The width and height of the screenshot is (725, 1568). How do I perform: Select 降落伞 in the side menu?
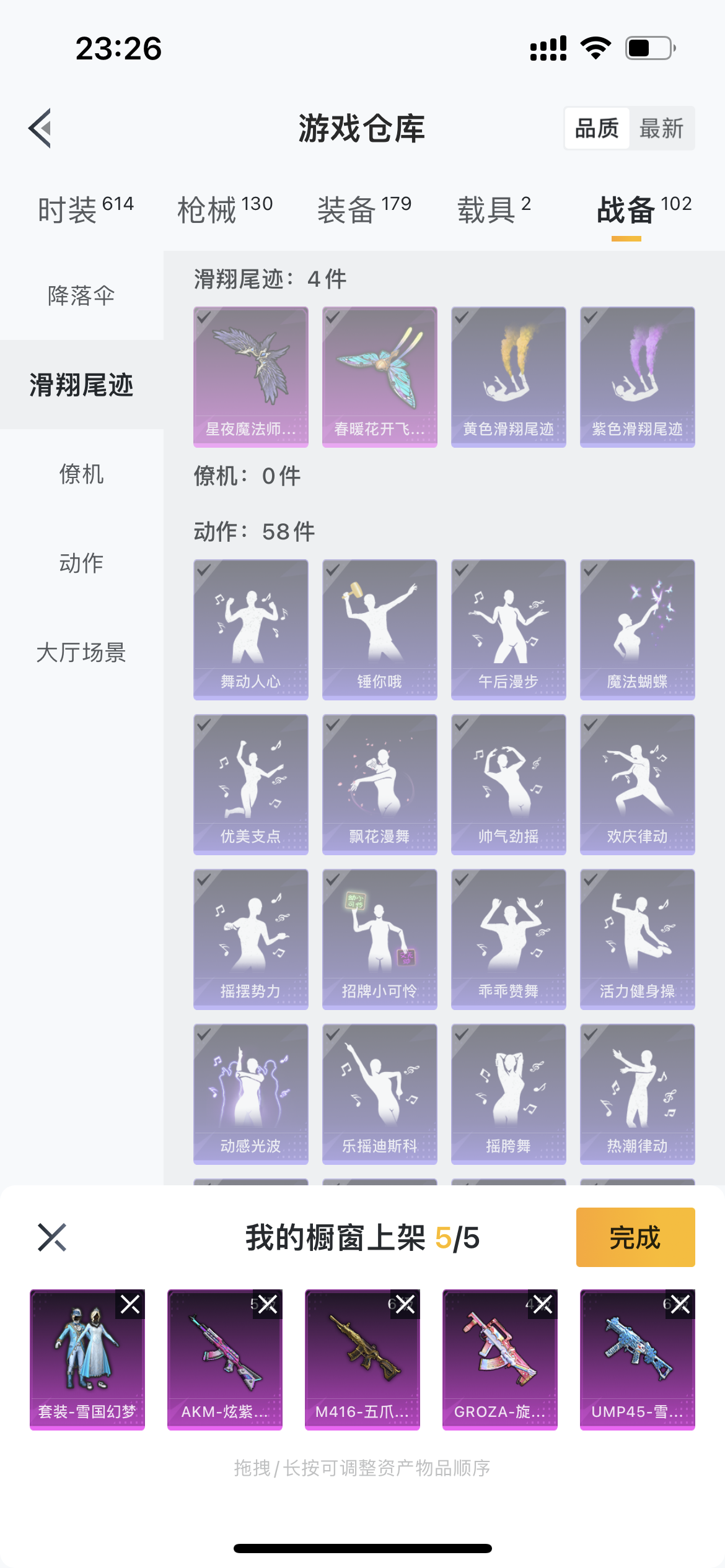[81, 295]
